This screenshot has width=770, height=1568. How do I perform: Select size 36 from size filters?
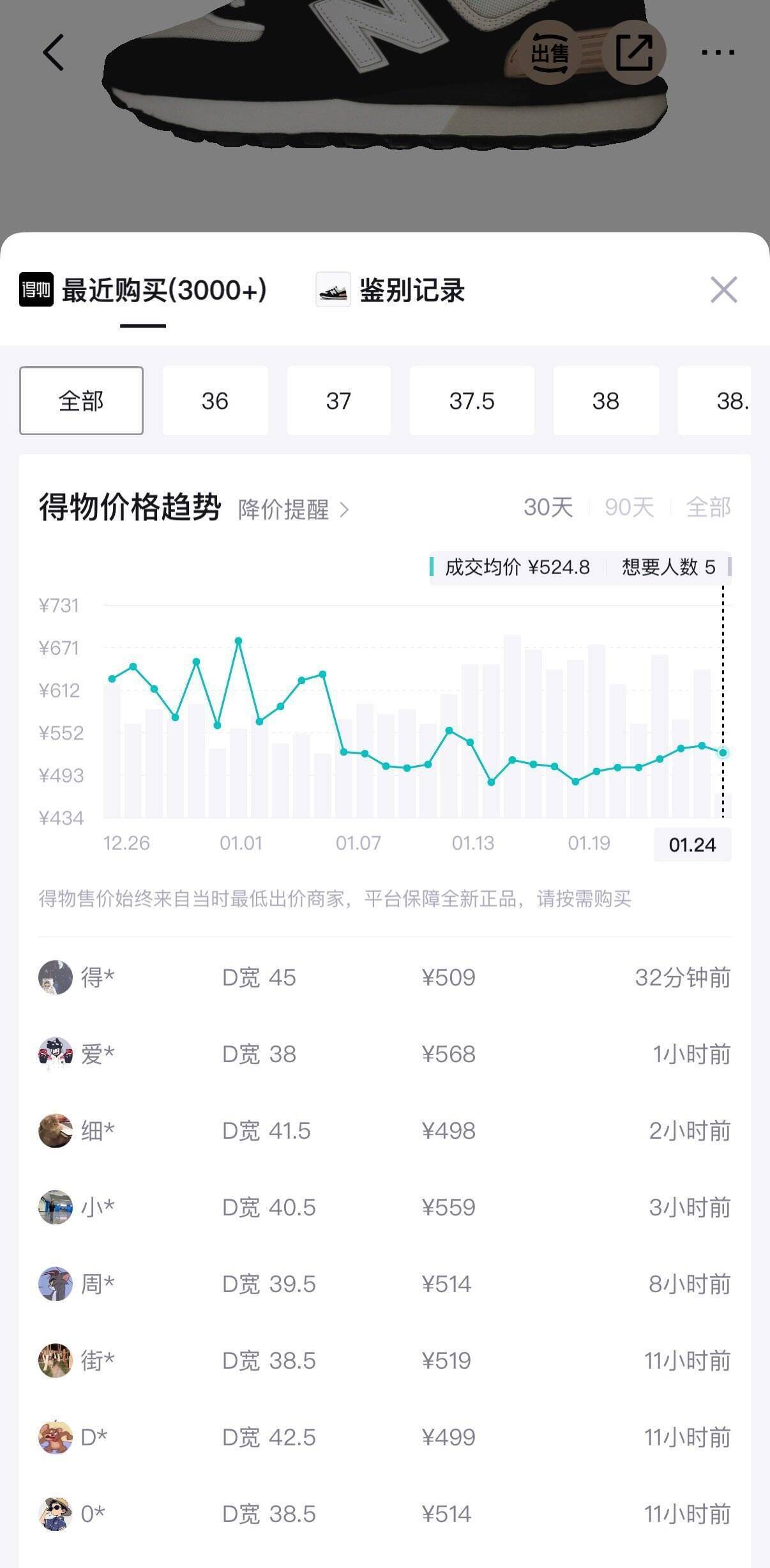215,400
